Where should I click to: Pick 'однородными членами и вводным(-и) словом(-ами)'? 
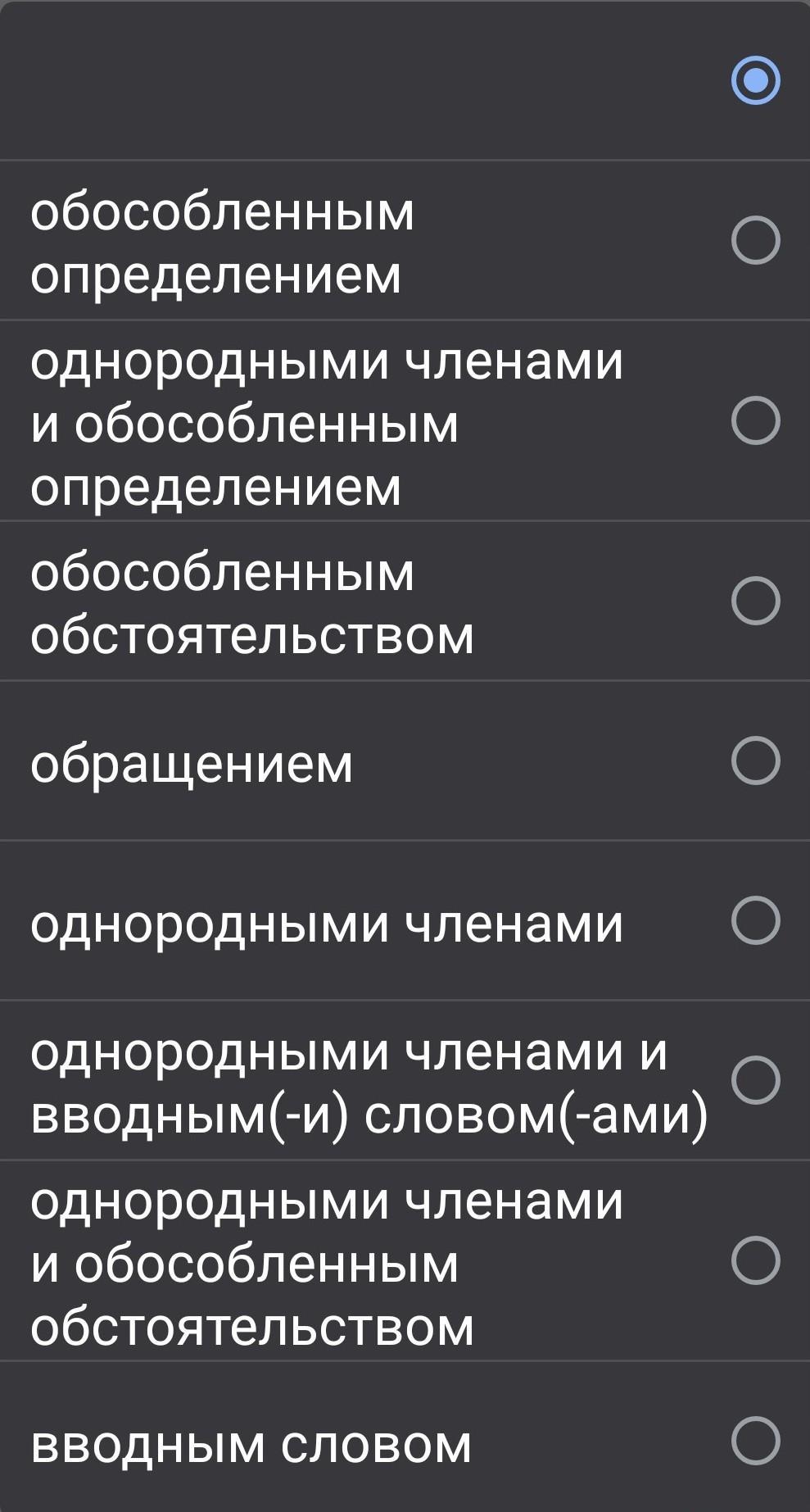(405, 1080)
